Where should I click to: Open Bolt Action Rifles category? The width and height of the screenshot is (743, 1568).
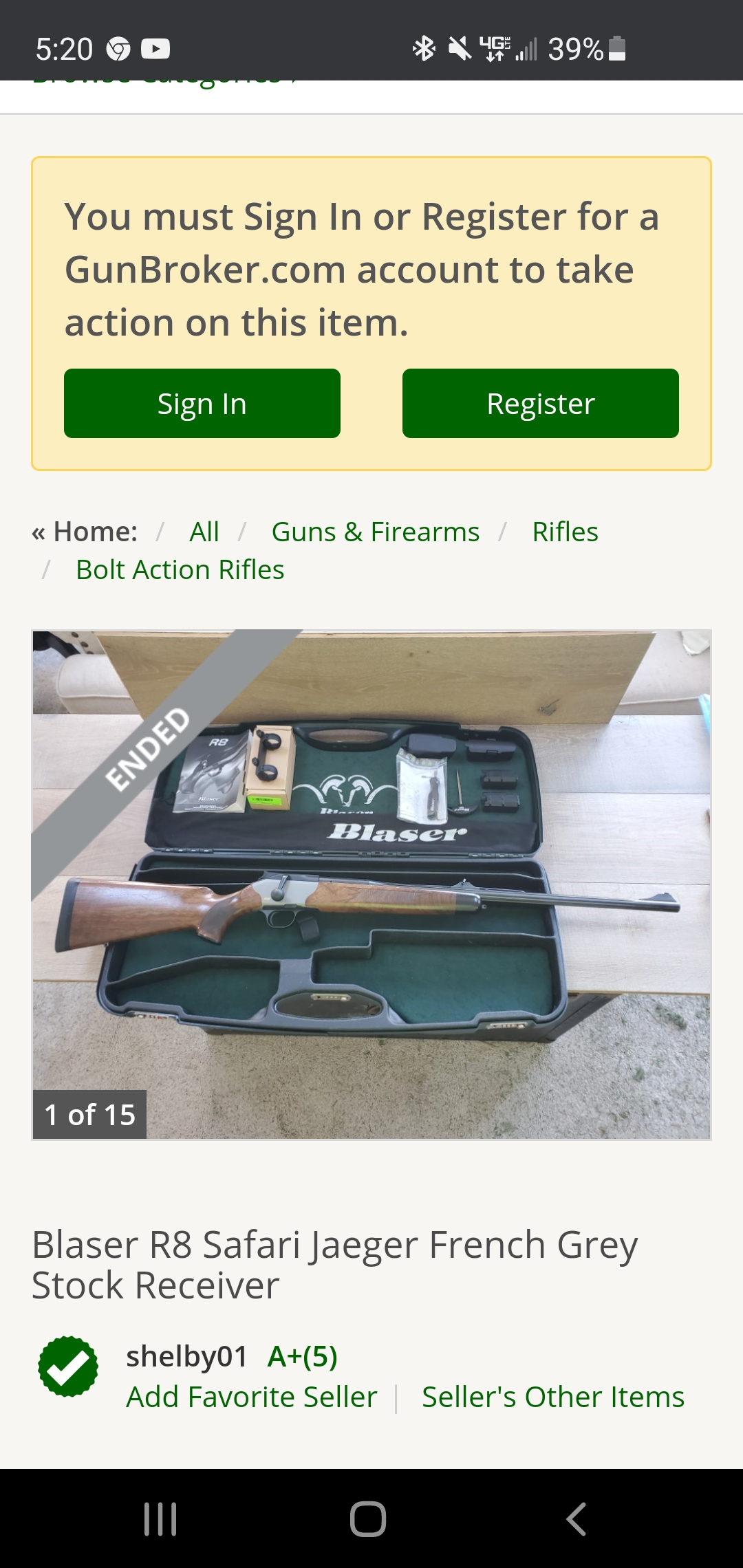[180, 569]
